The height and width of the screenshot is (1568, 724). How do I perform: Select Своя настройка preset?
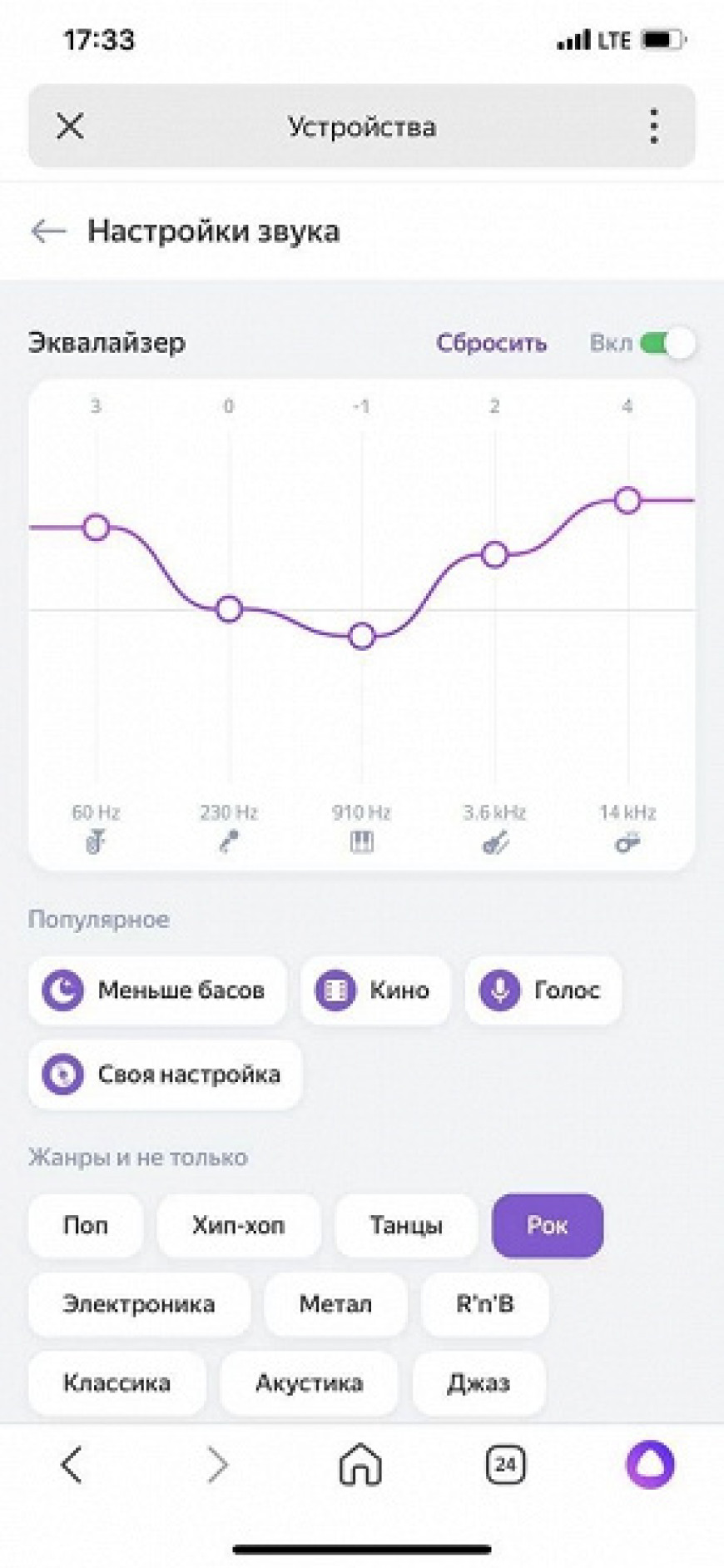coord(165,1074)
